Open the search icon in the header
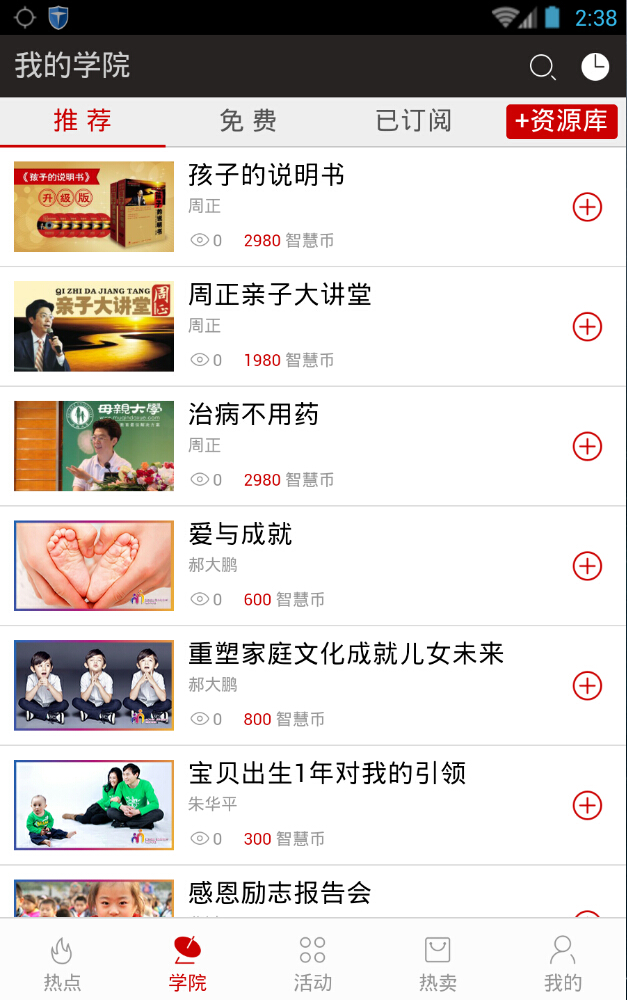 click(542, 67)
